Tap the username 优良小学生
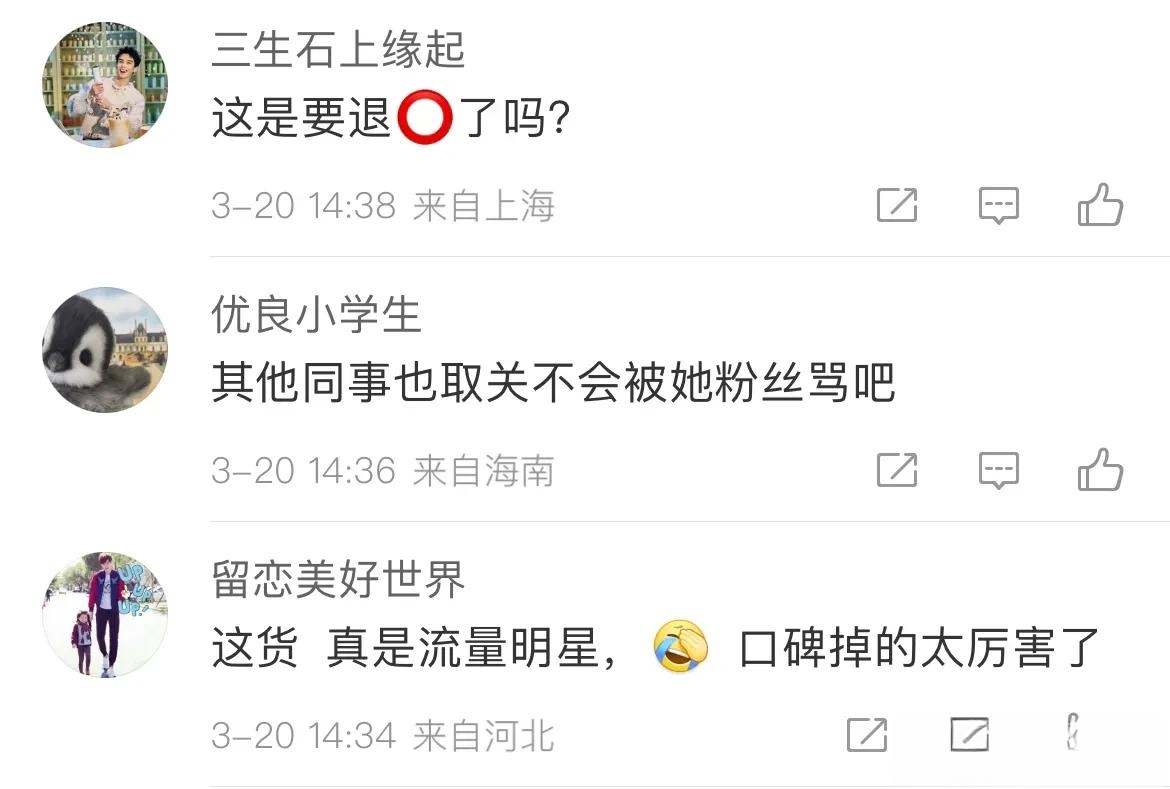1170x789 pixels. [x=316, y=316]
